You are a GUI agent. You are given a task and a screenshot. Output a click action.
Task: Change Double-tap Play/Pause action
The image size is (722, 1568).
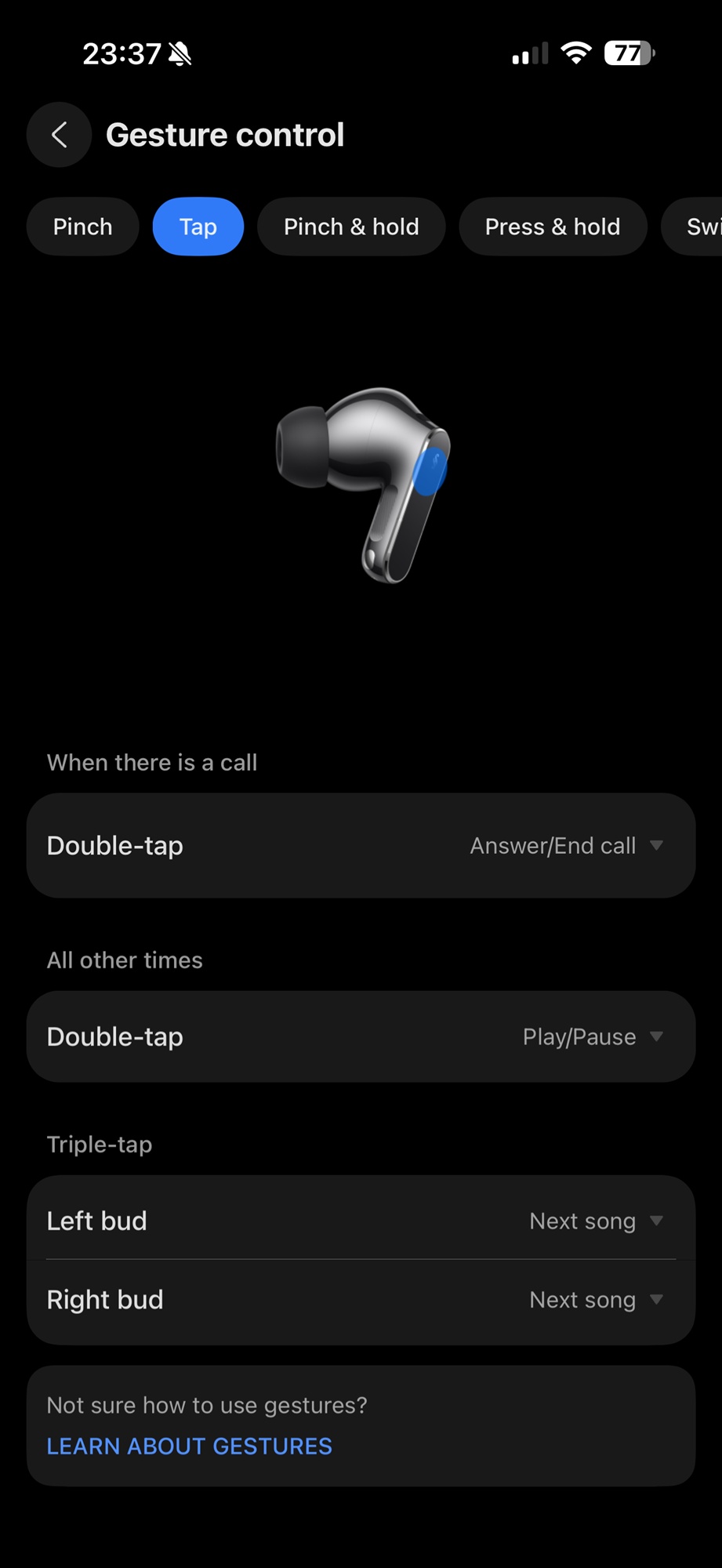coord(592,1036)
